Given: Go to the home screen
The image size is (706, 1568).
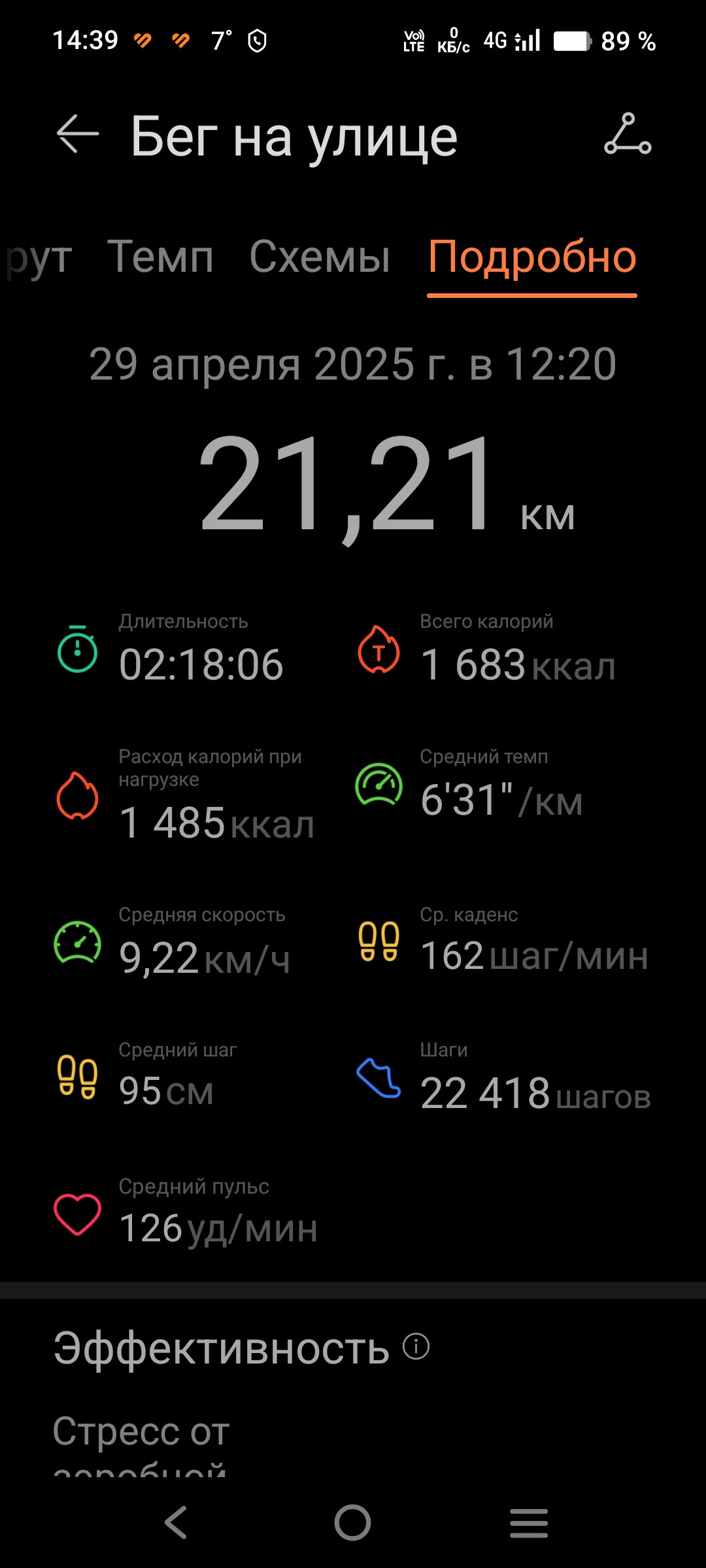Looking at the screenshot, I should [353, 1523].
